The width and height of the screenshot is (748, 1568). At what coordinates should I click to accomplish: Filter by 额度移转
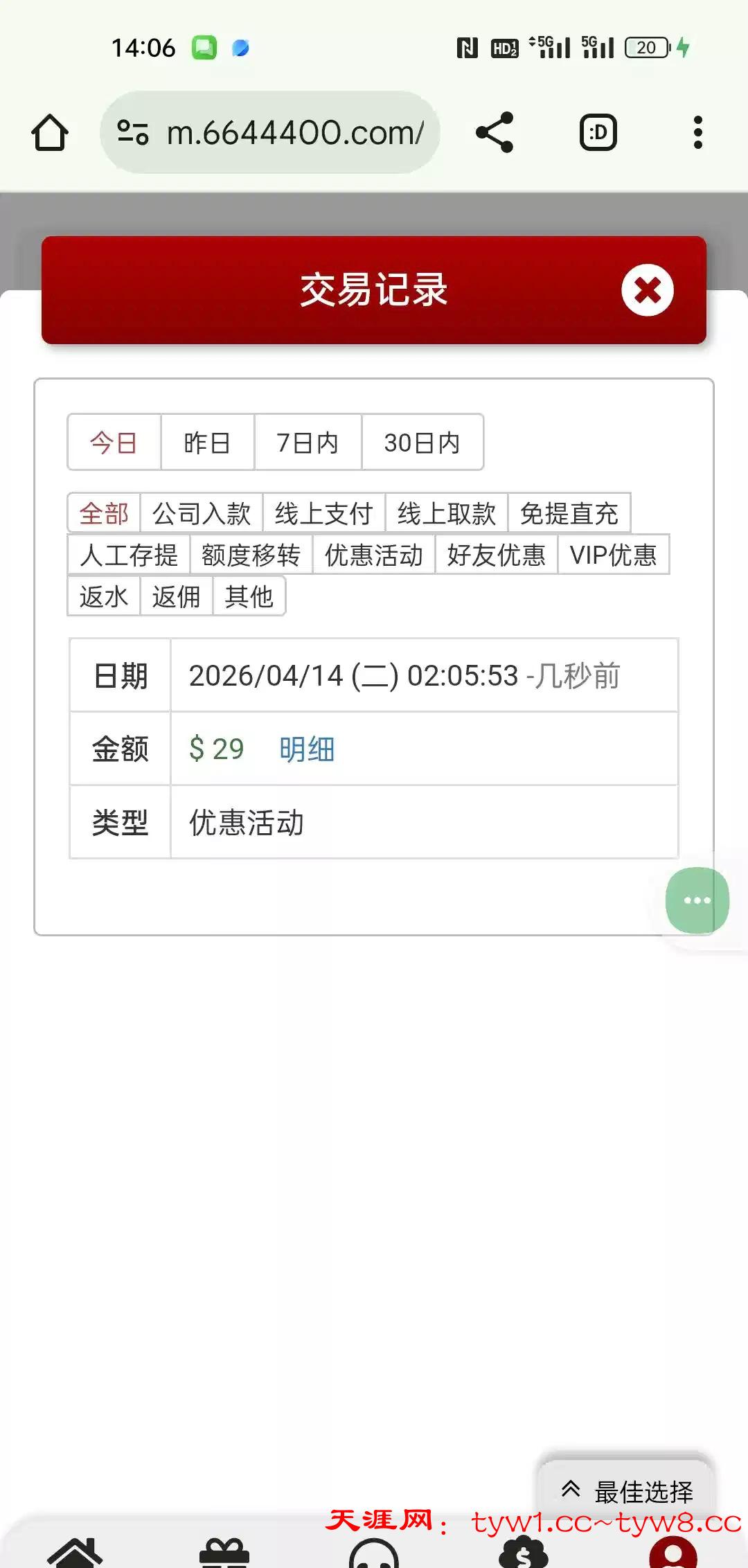(251, 555)
